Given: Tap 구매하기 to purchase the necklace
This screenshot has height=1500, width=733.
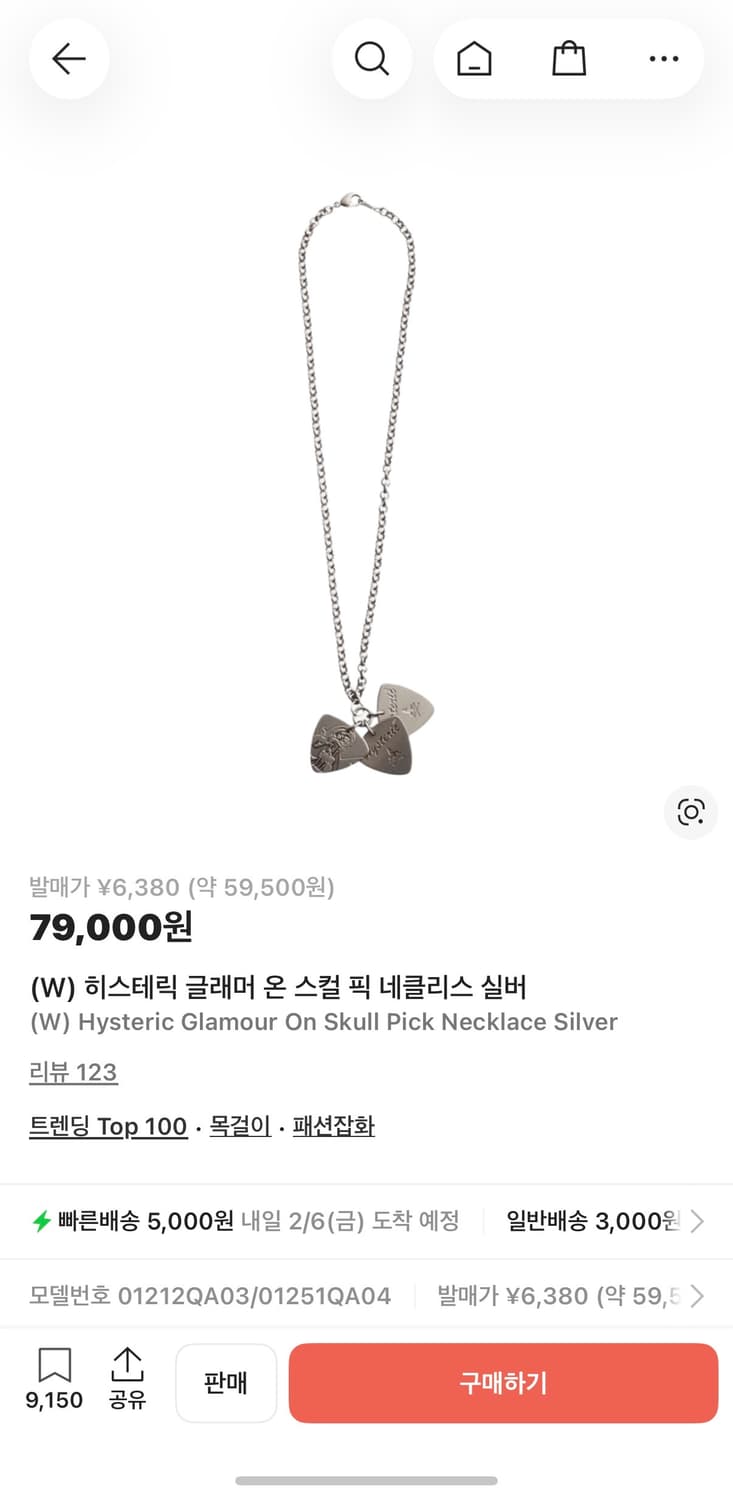Looking at the screenshot, I should (503, 1383).
